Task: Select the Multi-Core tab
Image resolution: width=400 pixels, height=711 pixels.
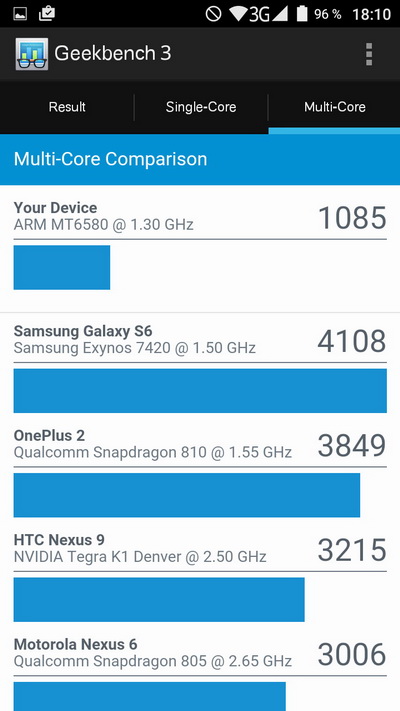Action: pos(335,107)
